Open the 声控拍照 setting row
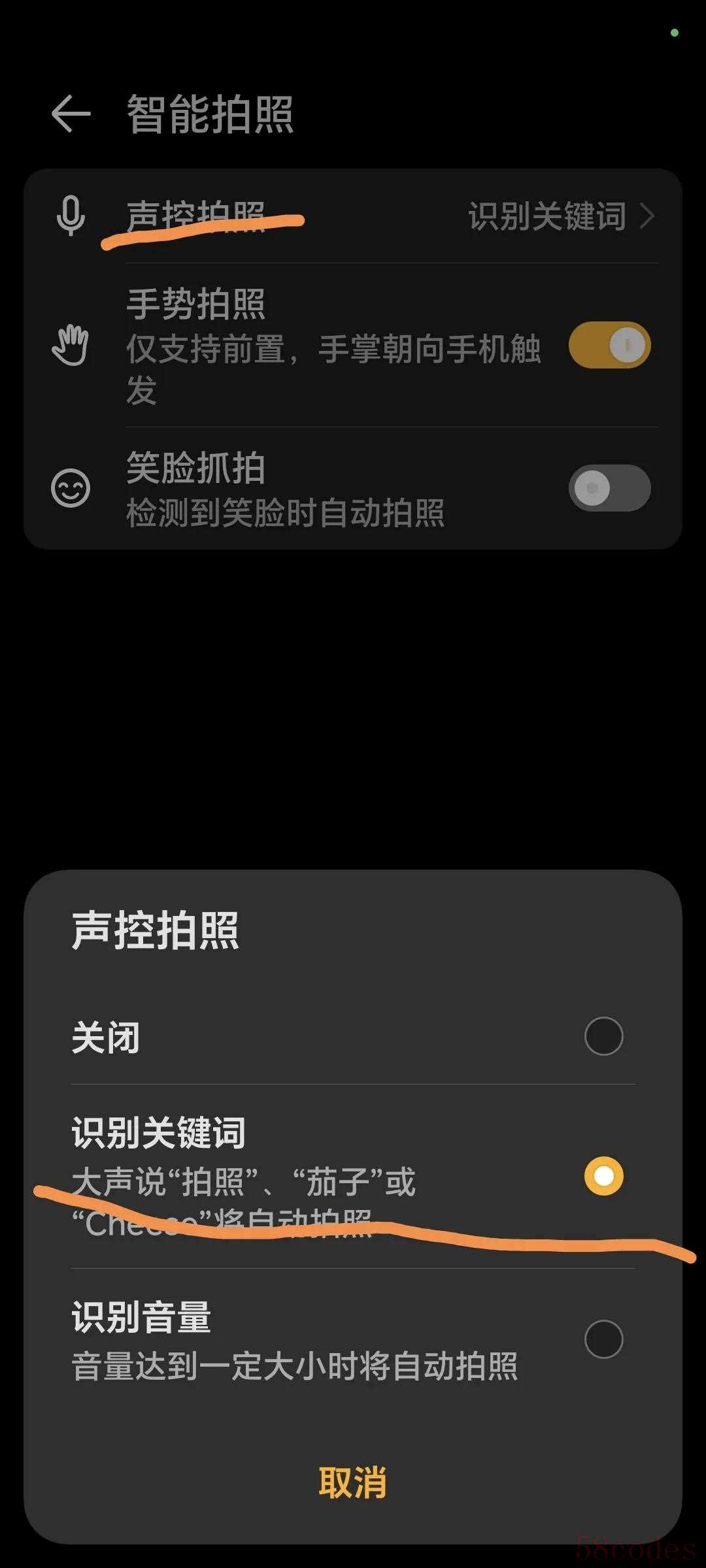 (353, 216)
